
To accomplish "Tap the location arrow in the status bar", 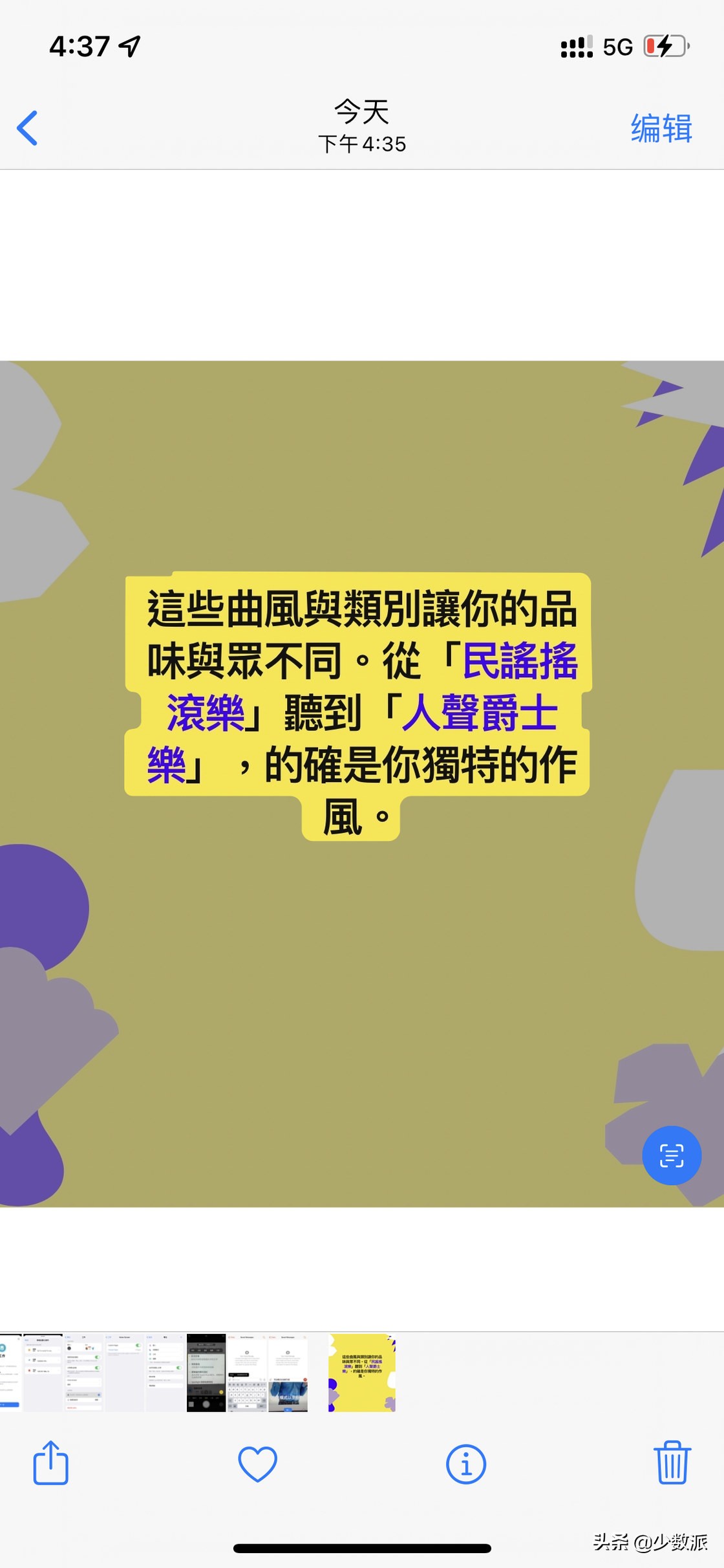I will tap(127, 45).
